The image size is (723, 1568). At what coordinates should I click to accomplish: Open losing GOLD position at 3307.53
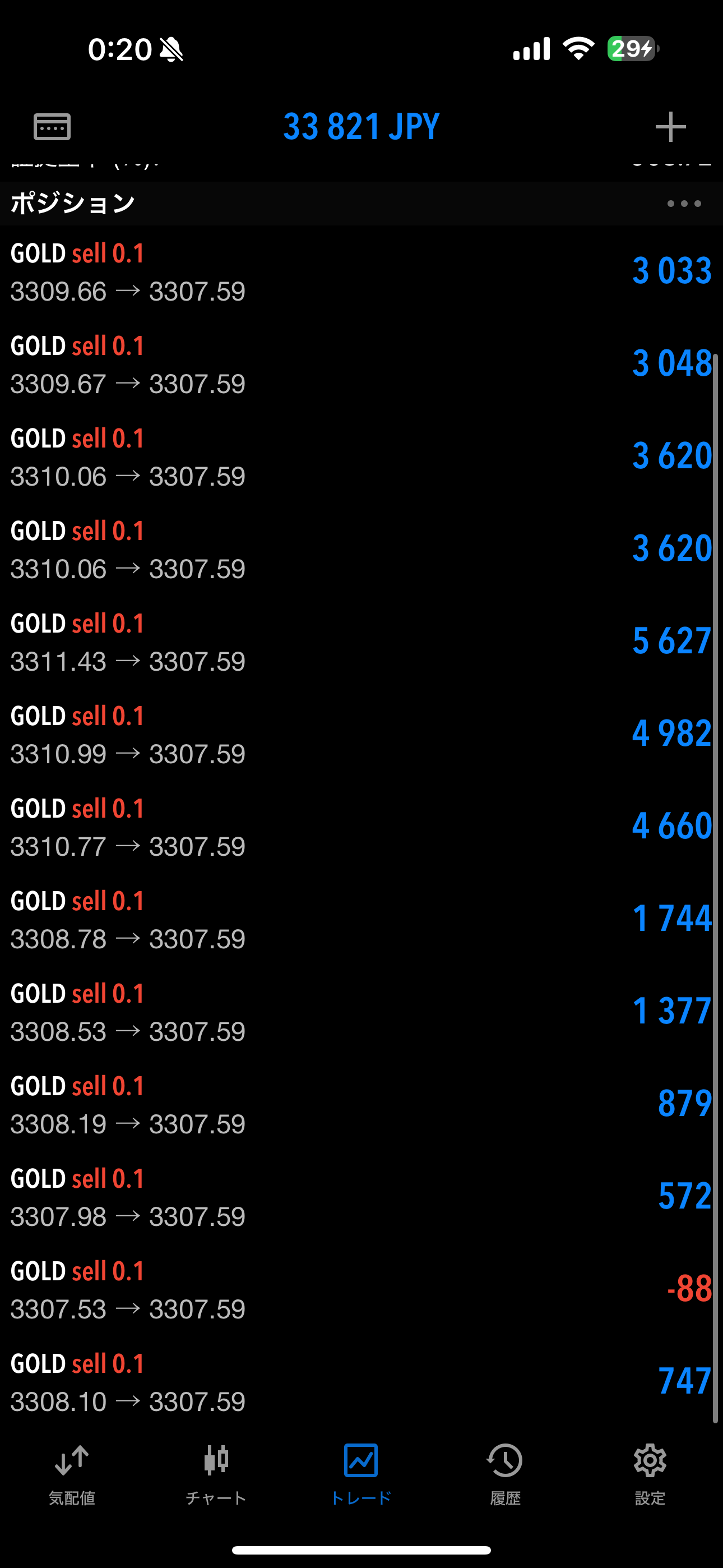pyautogui.click(x=361, y=1289)
